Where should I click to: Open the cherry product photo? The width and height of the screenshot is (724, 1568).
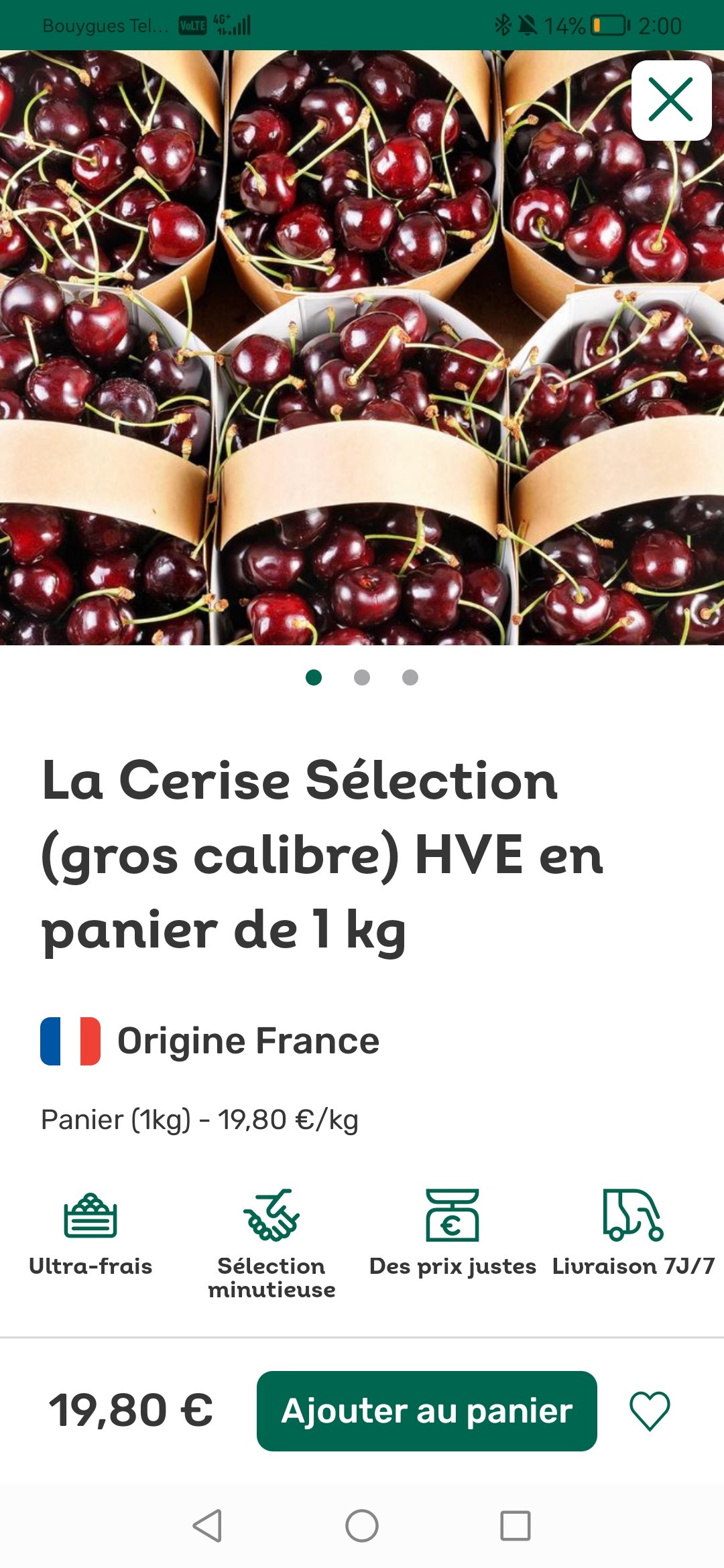coord(362,348)
